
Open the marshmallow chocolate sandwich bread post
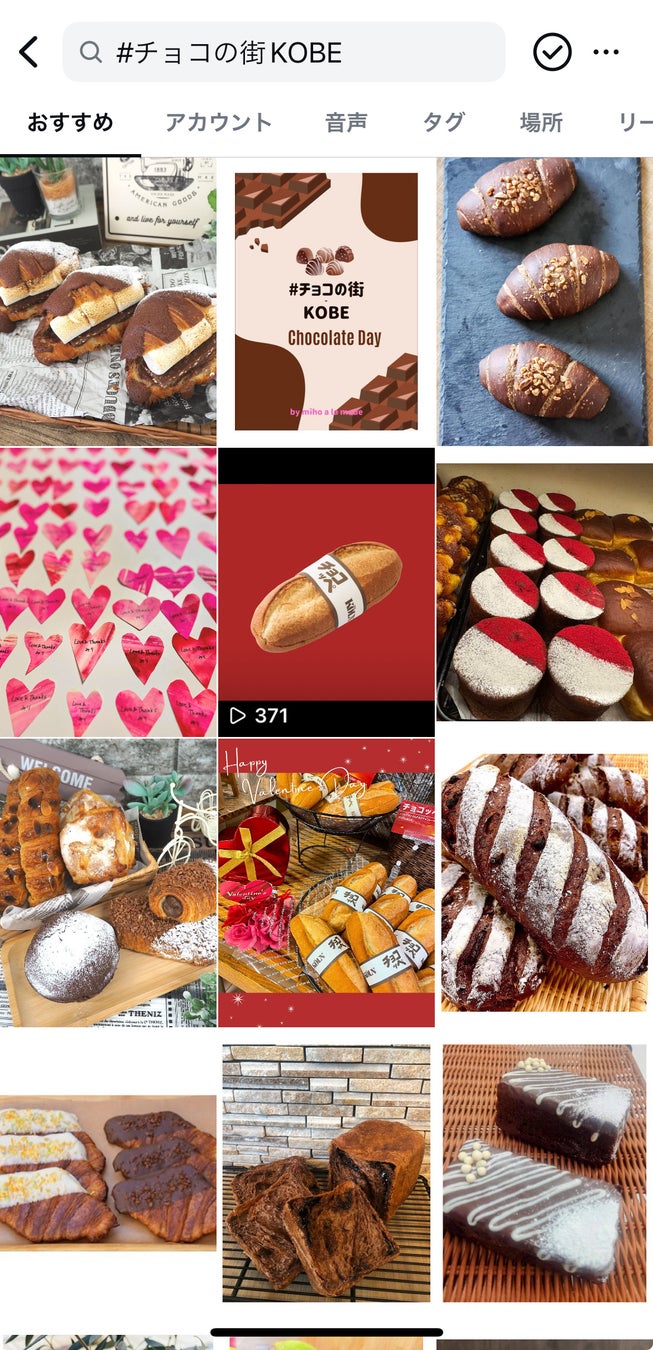coord(108,301)
